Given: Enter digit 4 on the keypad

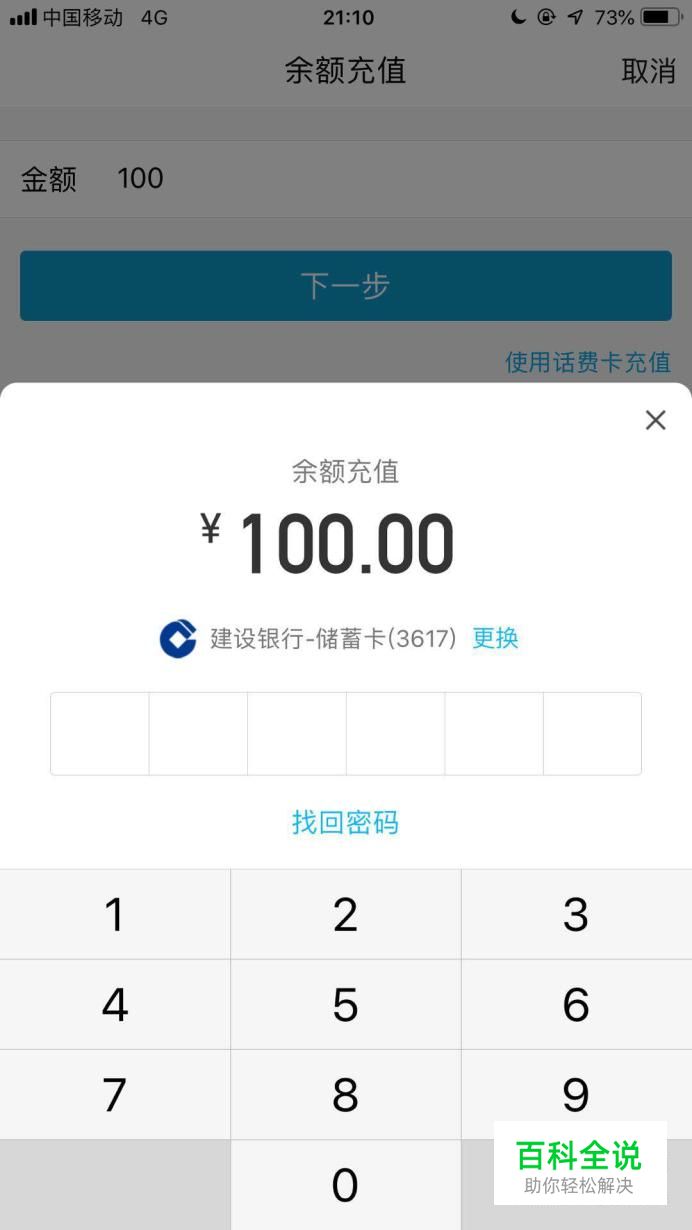Looking at the screenshot, I should point(115,1005).
